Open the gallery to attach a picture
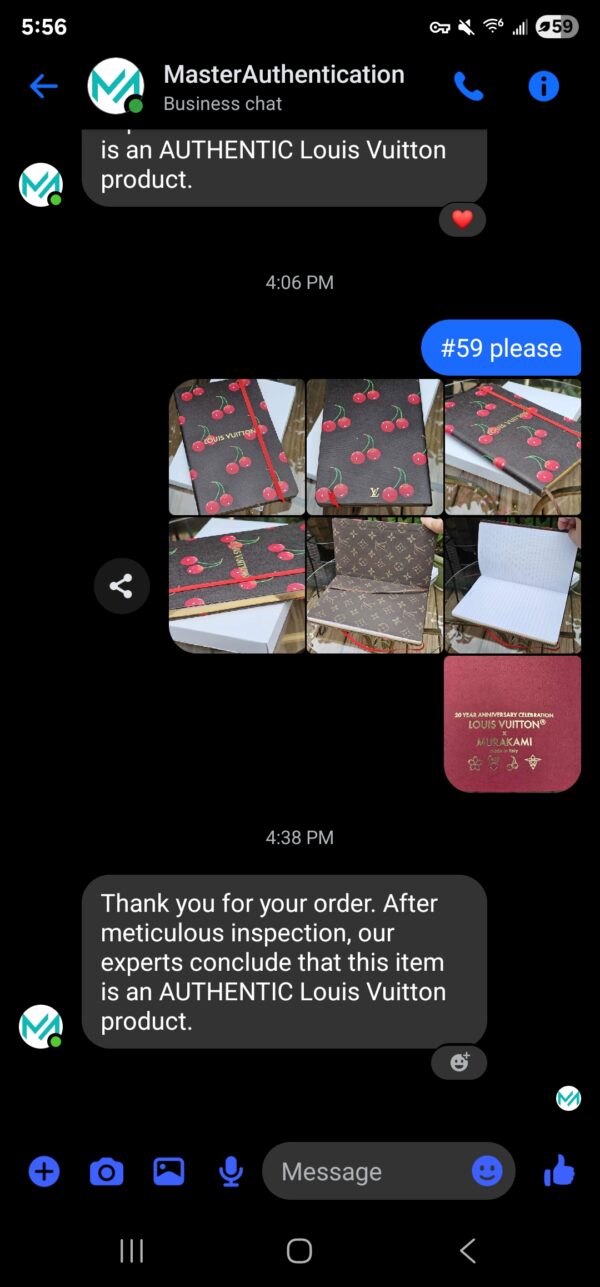600x1287 pixels. pos(168,1171)
